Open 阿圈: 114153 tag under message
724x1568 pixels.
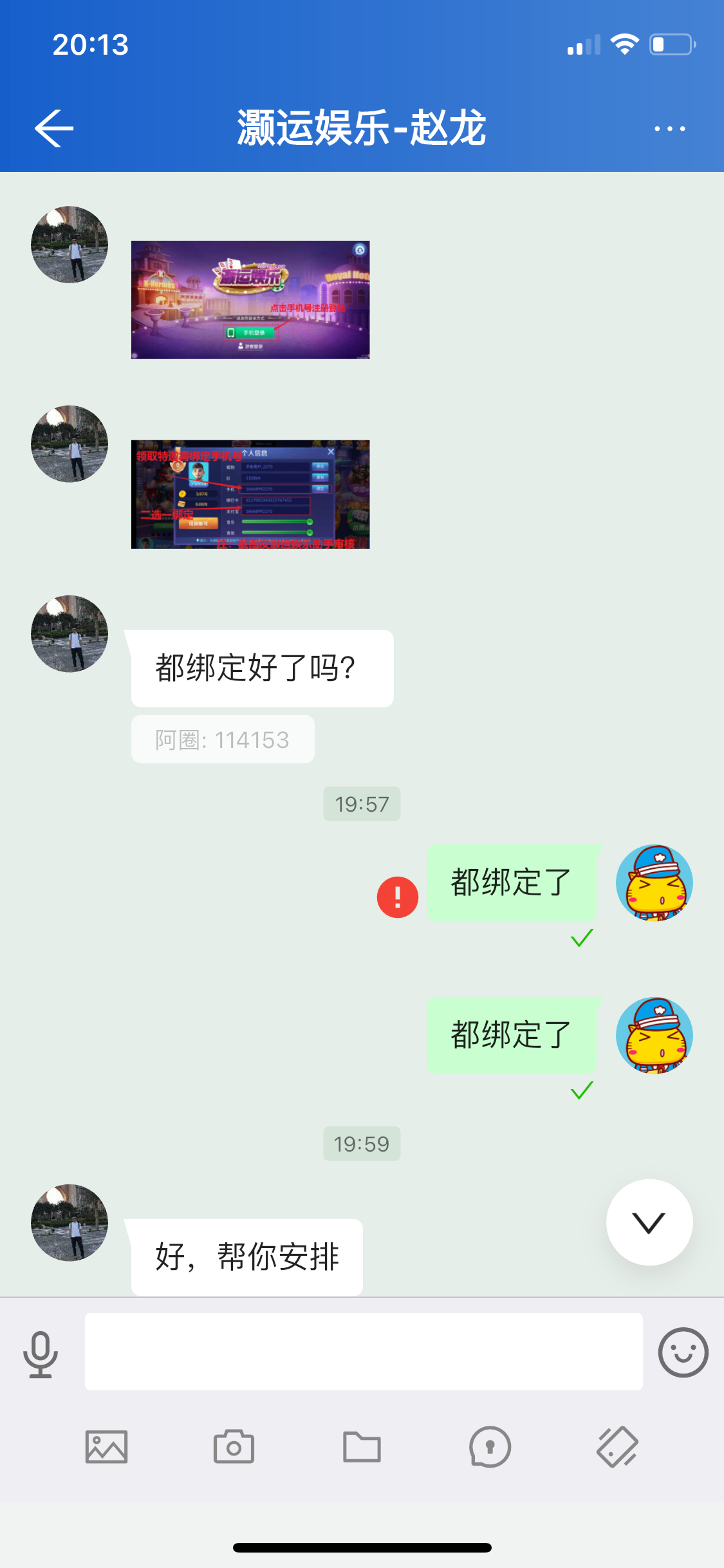(x=223, y=740)
